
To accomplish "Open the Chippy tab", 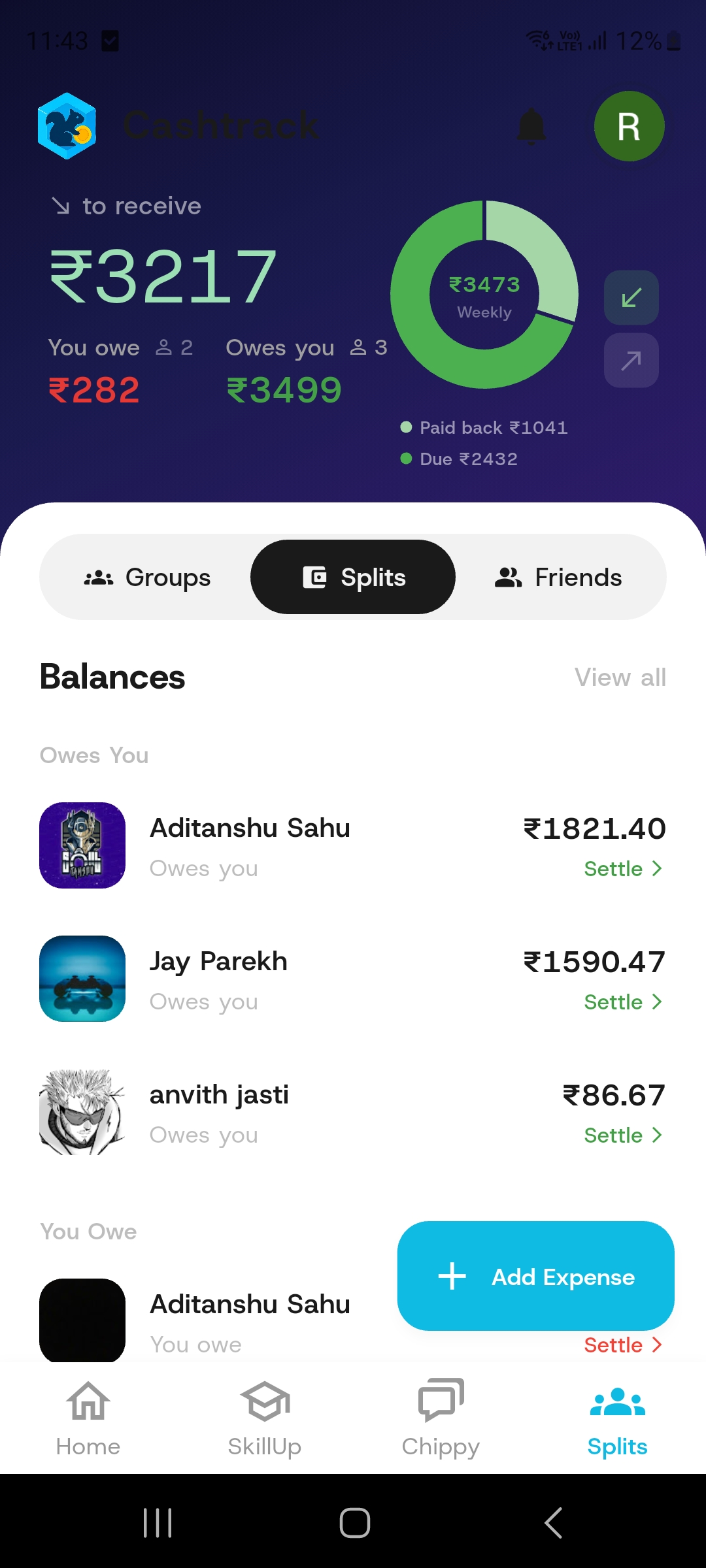I will [x=441, y=1418].
